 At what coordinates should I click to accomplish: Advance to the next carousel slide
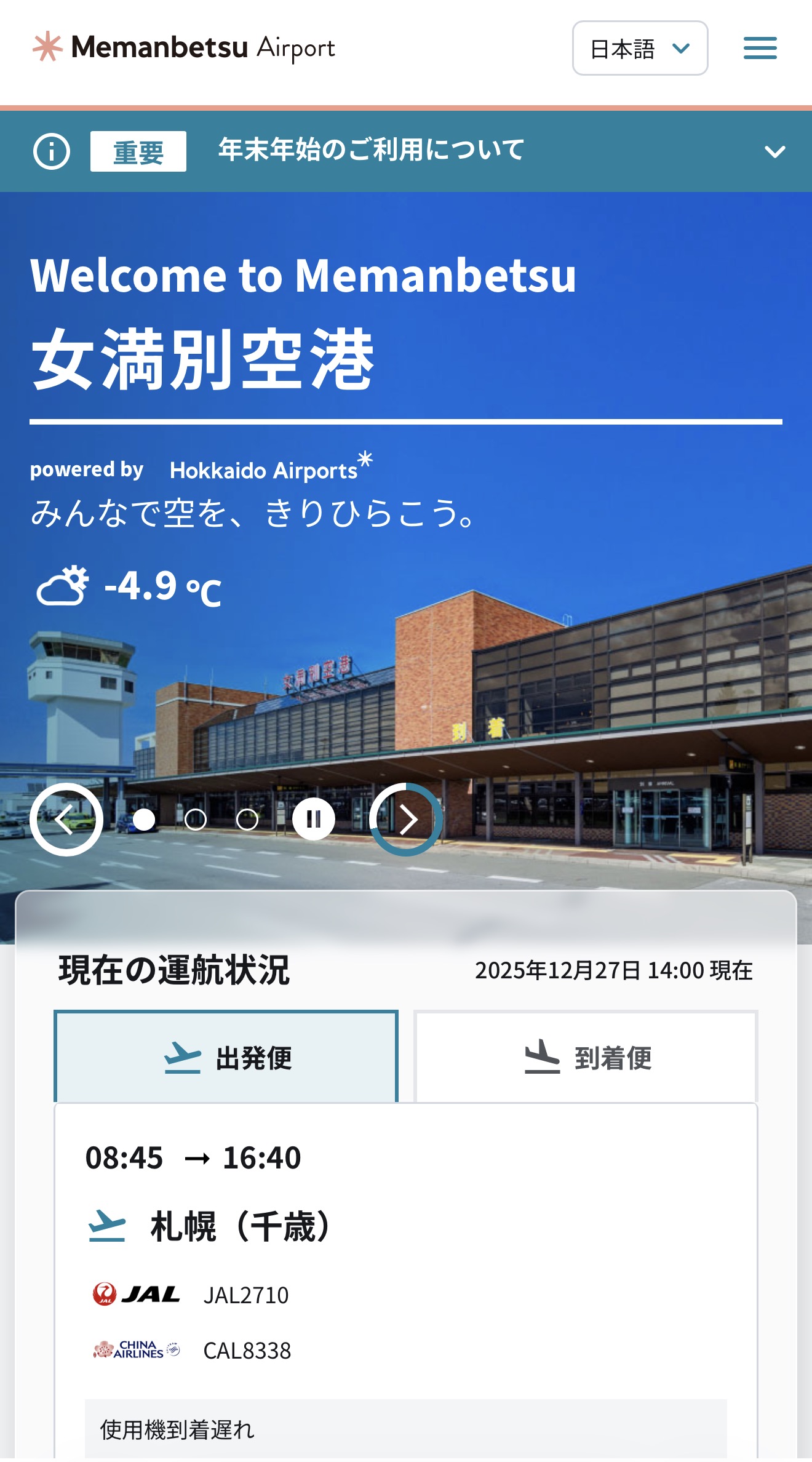(406, 819)
